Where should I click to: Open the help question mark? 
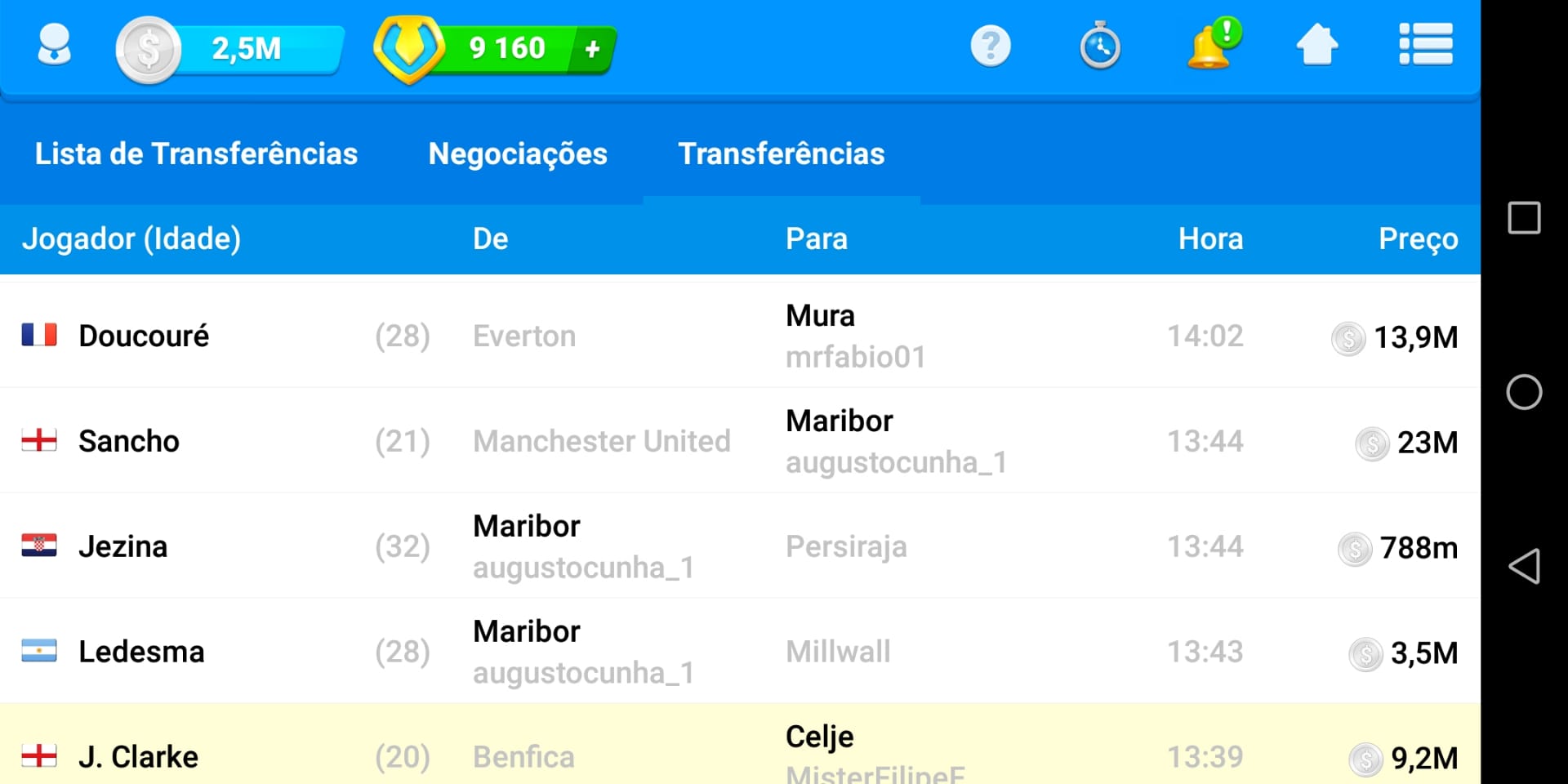pos(990,46)
